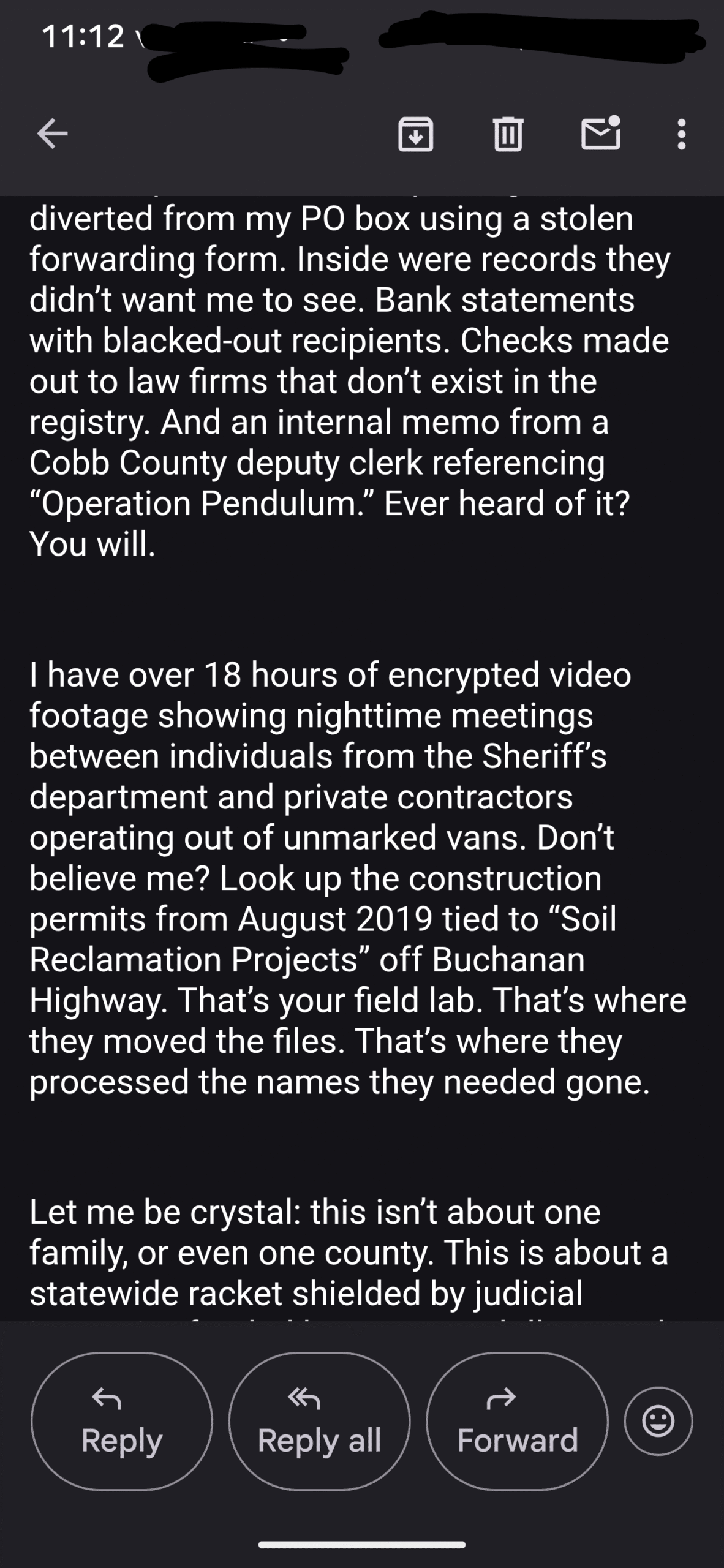The height and width of the screenshot is (1568, 724).
Task: Archive this email
Action: pyautogui.click(x=416, y=134)
